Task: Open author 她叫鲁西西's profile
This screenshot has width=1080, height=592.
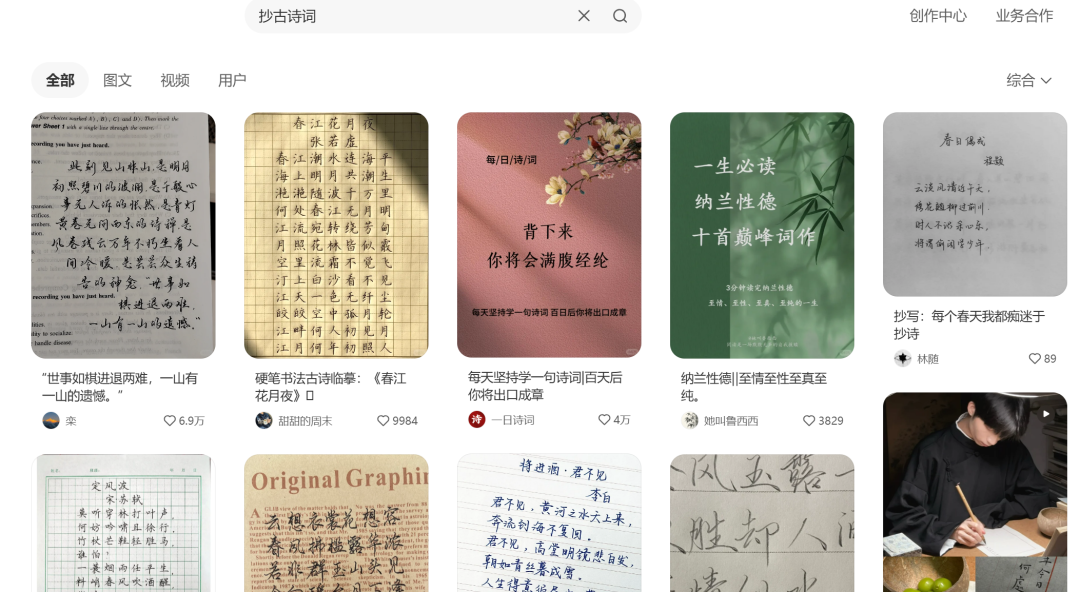Action: coord(730,421)
